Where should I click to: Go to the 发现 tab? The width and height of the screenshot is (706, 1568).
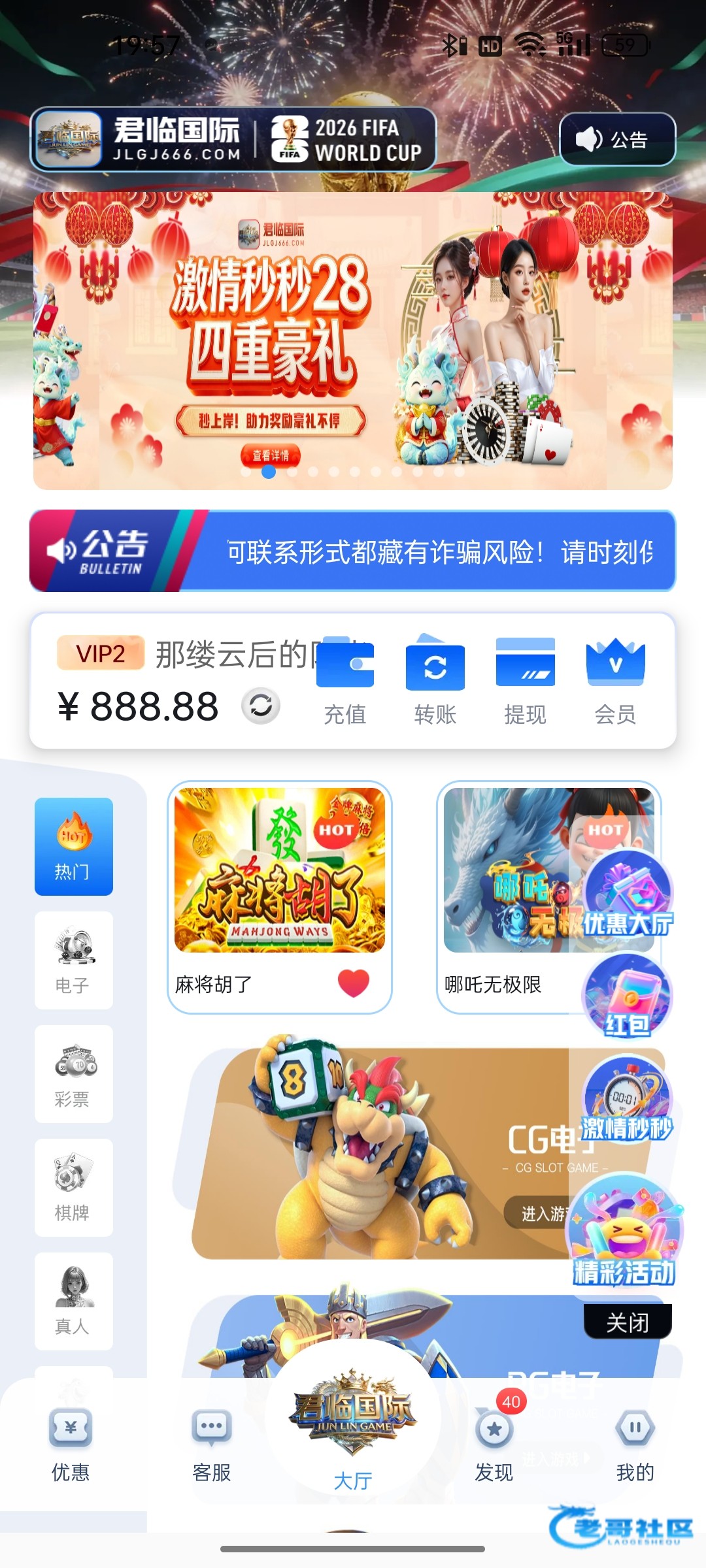coord(494,1445)
